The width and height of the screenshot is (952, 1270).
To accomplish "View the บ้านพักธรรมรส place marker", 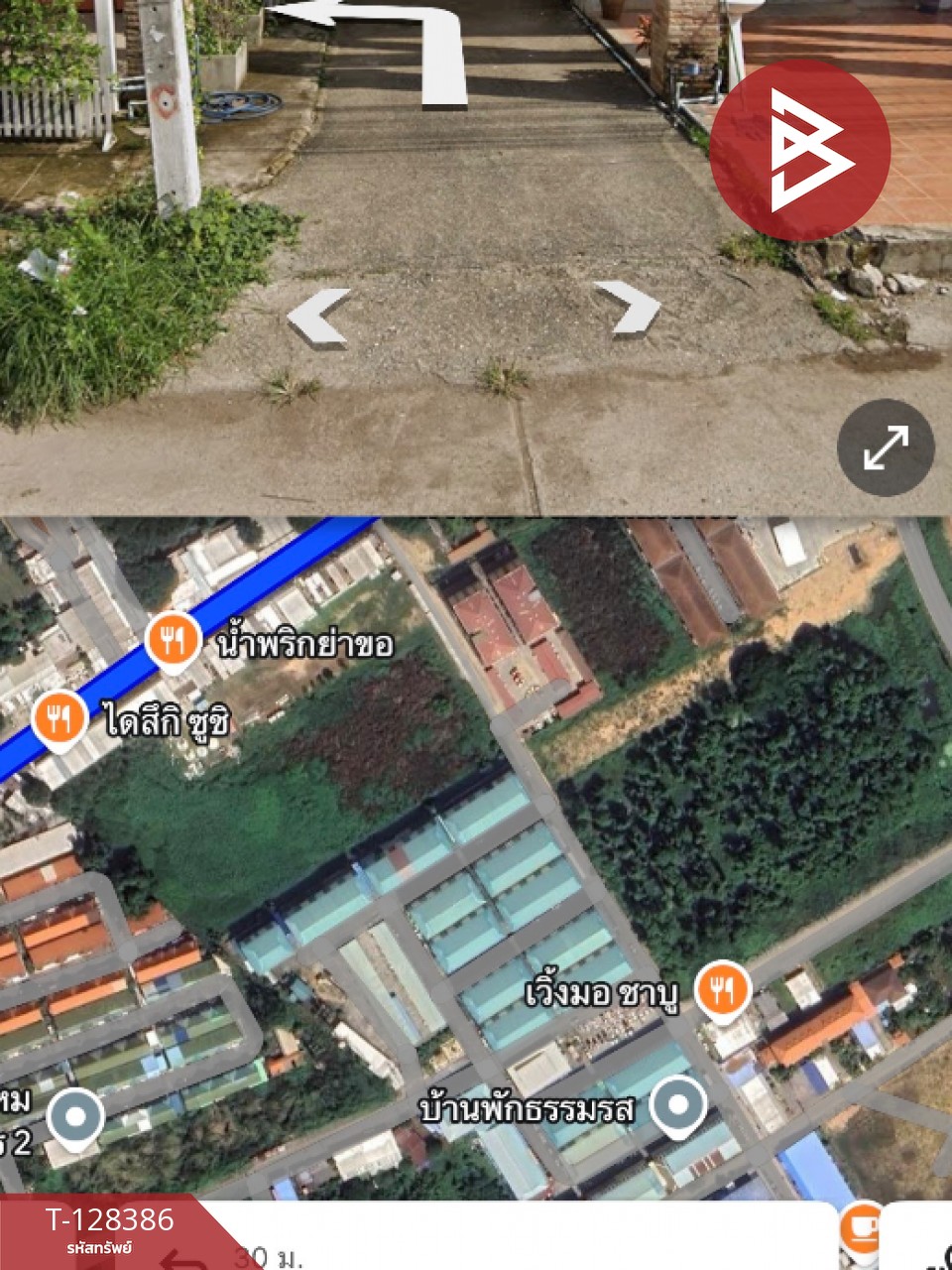I will click(x=678, y=1106).
